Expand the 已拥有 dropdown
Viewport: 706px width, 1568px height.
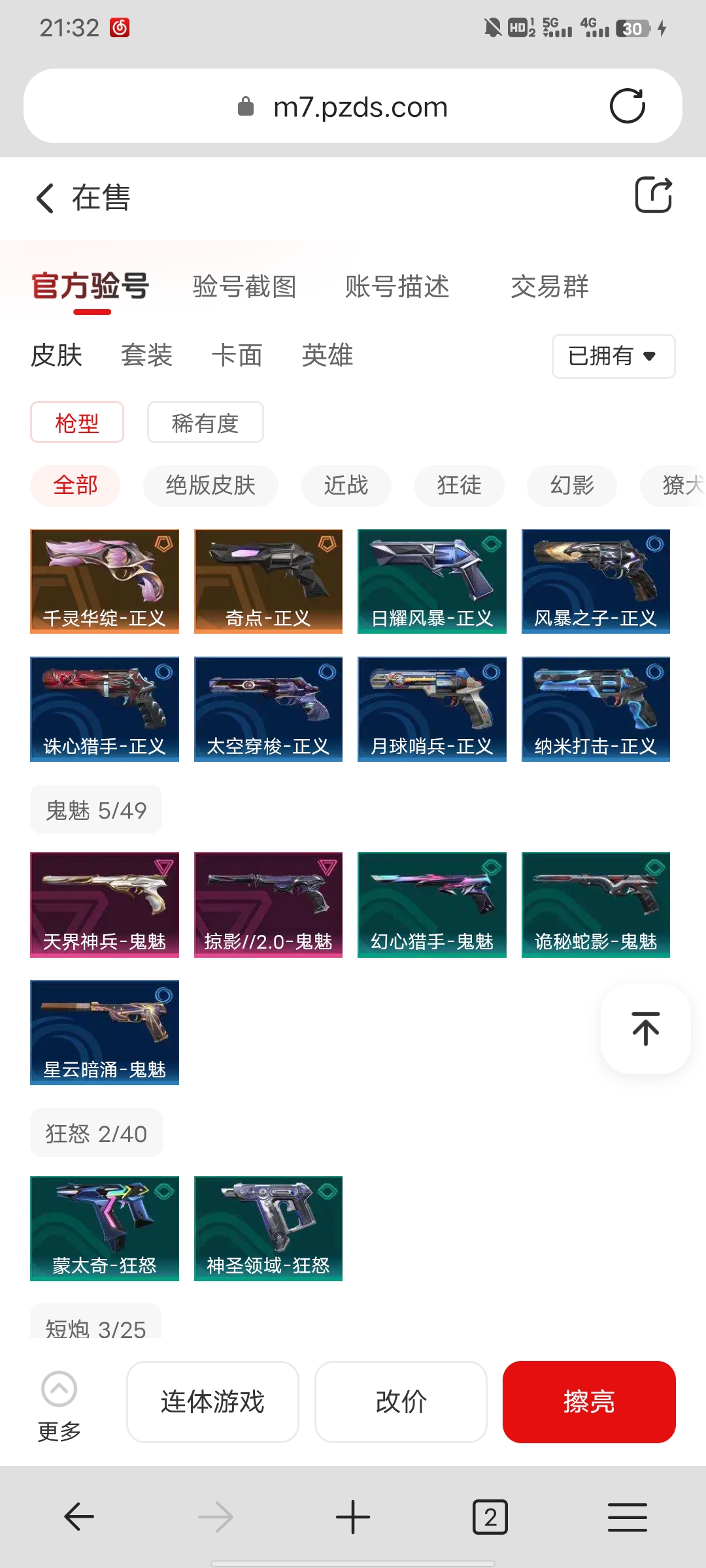pyautogui.click(x=613, y=356)
